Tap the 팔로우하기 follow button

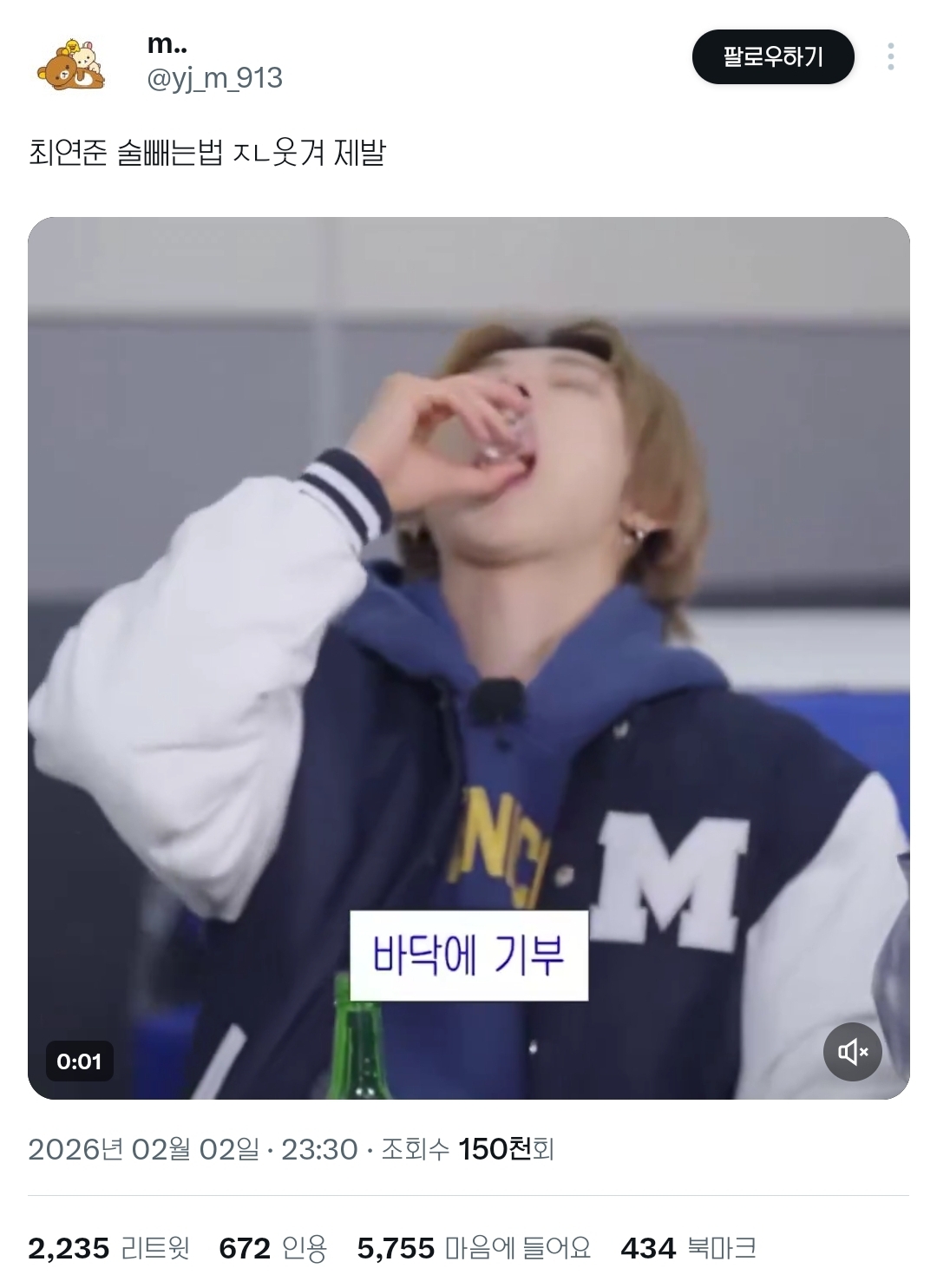[773, 57]
